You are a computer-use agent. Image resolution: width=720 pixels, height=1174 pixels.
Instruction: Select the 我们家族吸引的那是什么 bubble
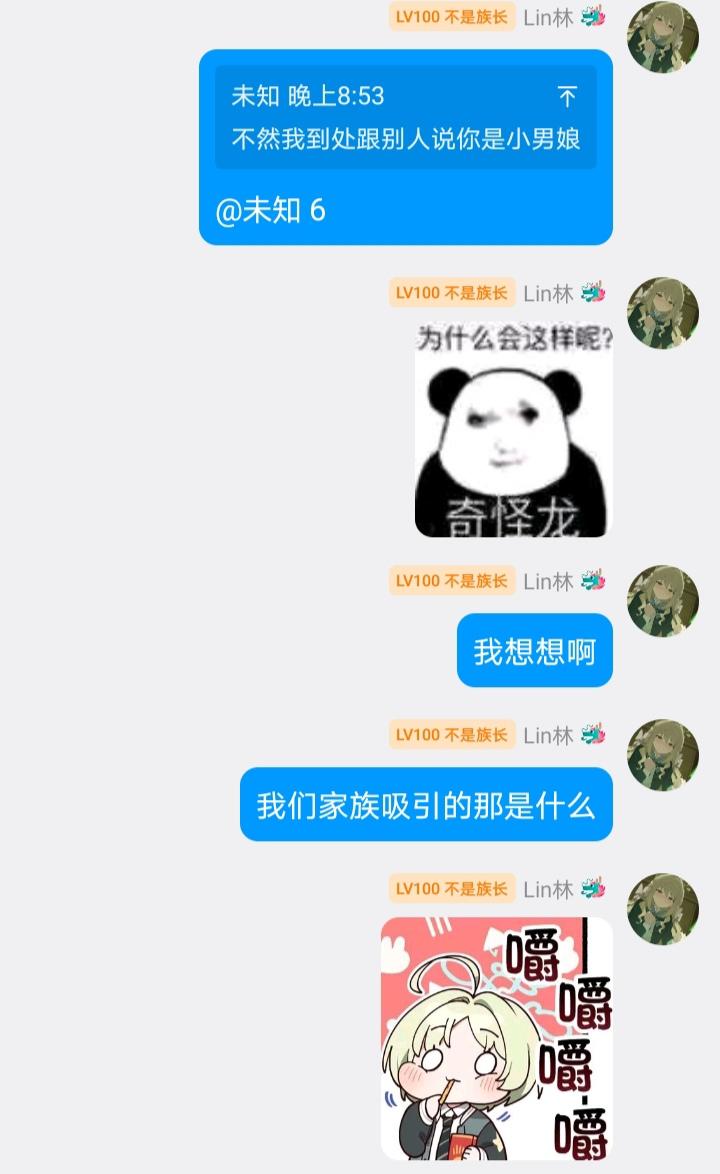425,804
